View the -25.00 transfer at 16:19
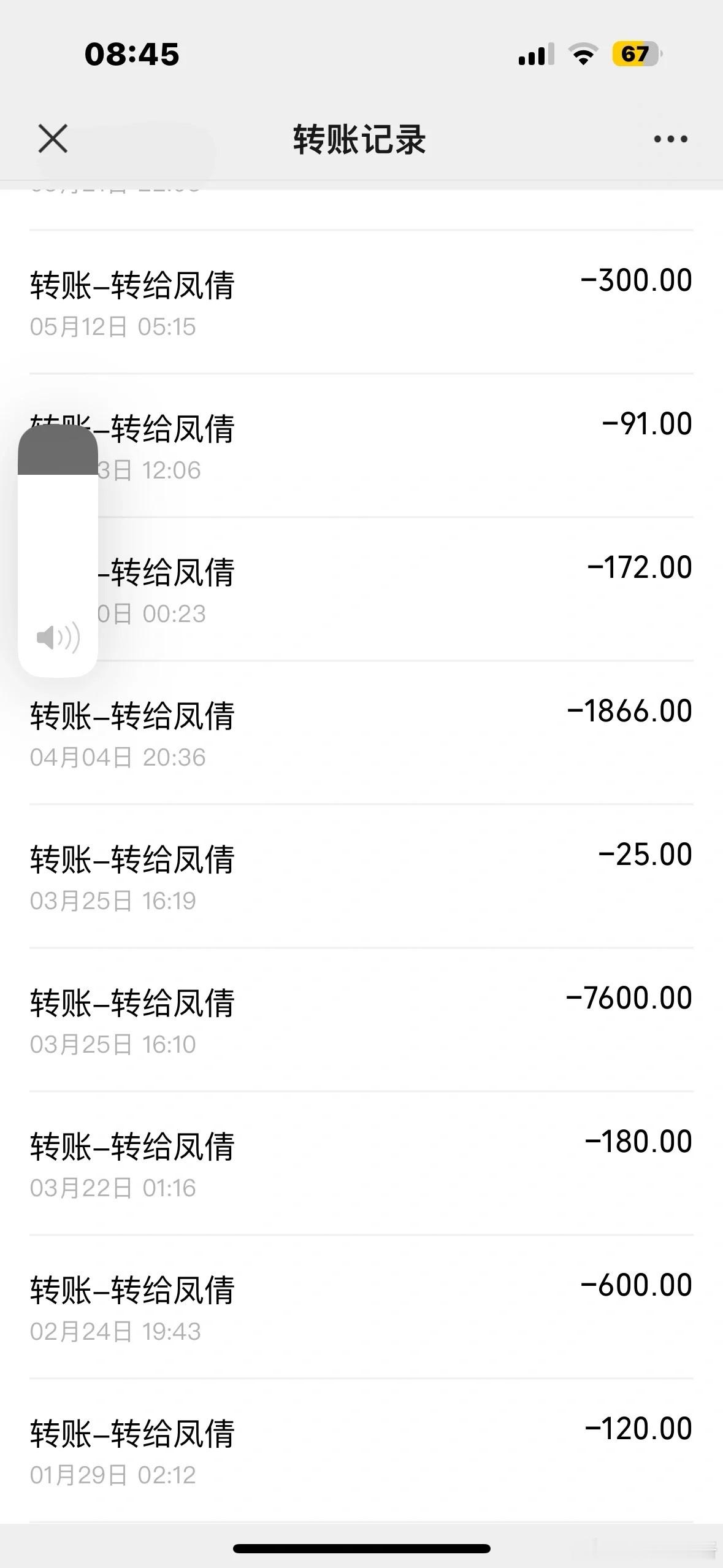 [x=361, y=877]
